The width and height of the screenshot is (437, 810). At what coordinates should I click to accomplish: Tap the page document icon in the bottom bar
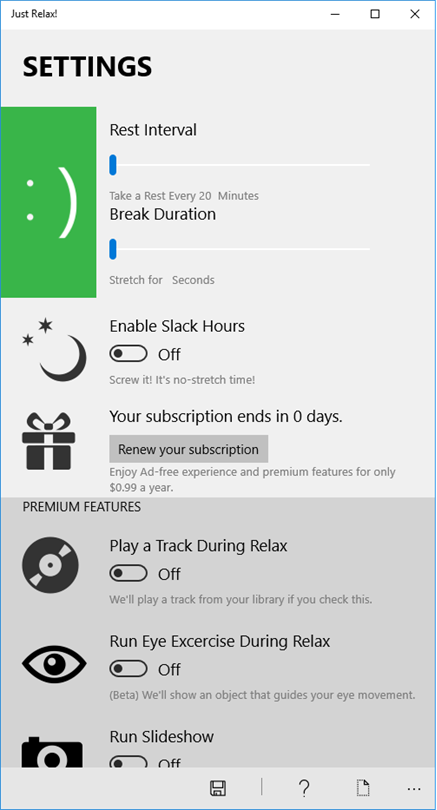click(x=364, y=788)
